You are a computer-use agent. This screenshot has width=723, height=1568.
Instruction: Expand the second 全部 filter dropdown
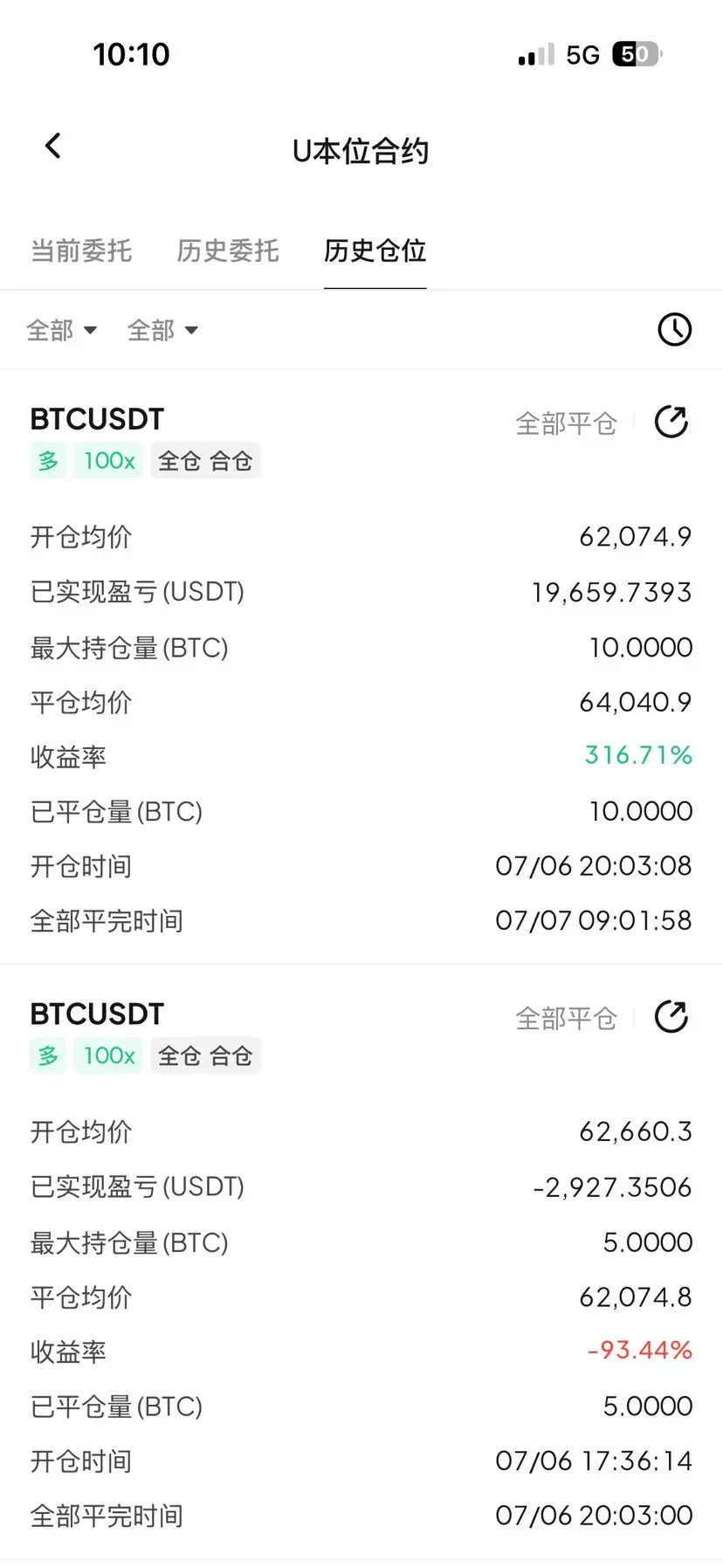point(163,330)
